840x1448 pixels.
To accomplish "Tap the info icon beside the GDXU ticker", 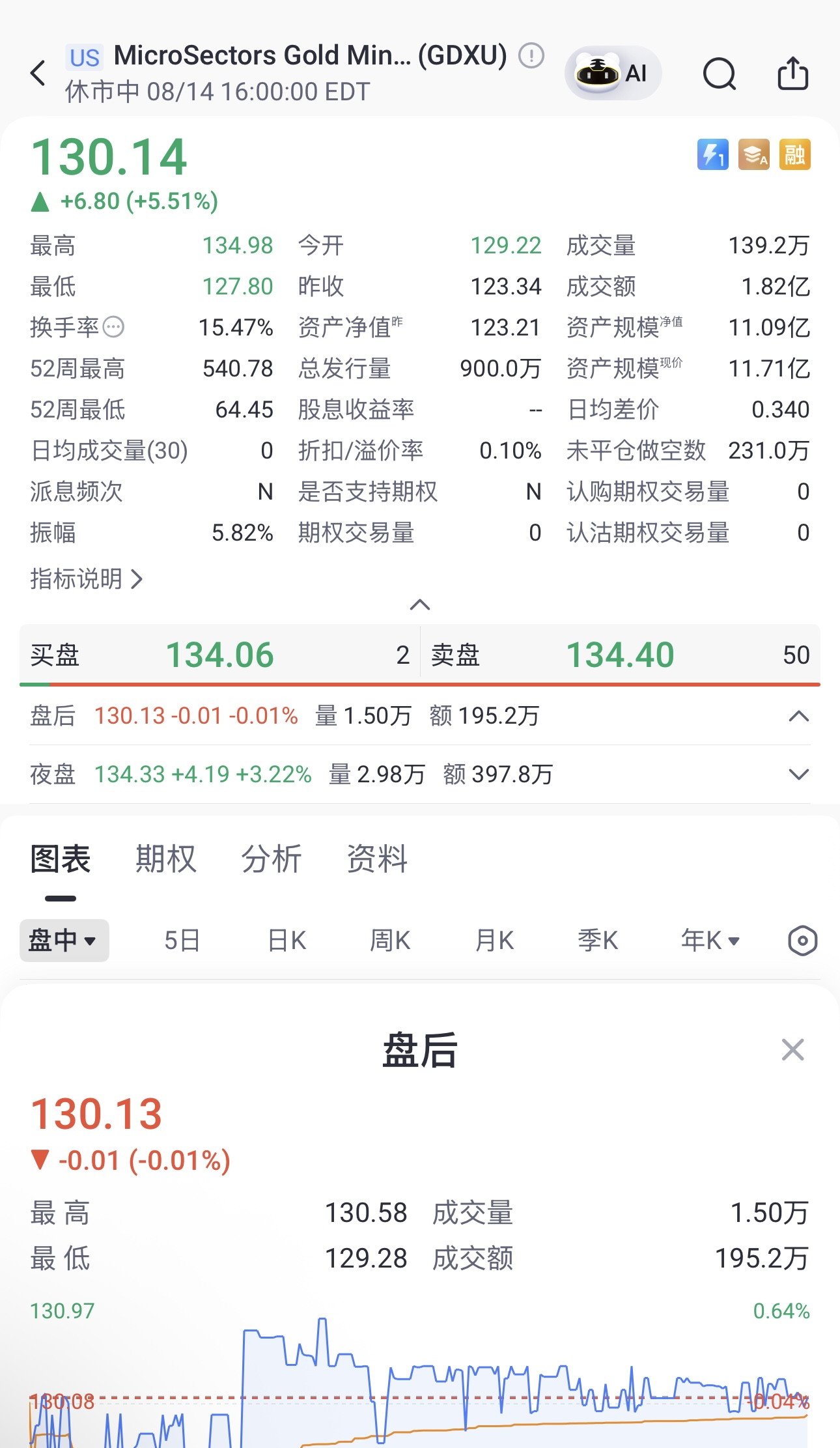I will 531,55.
